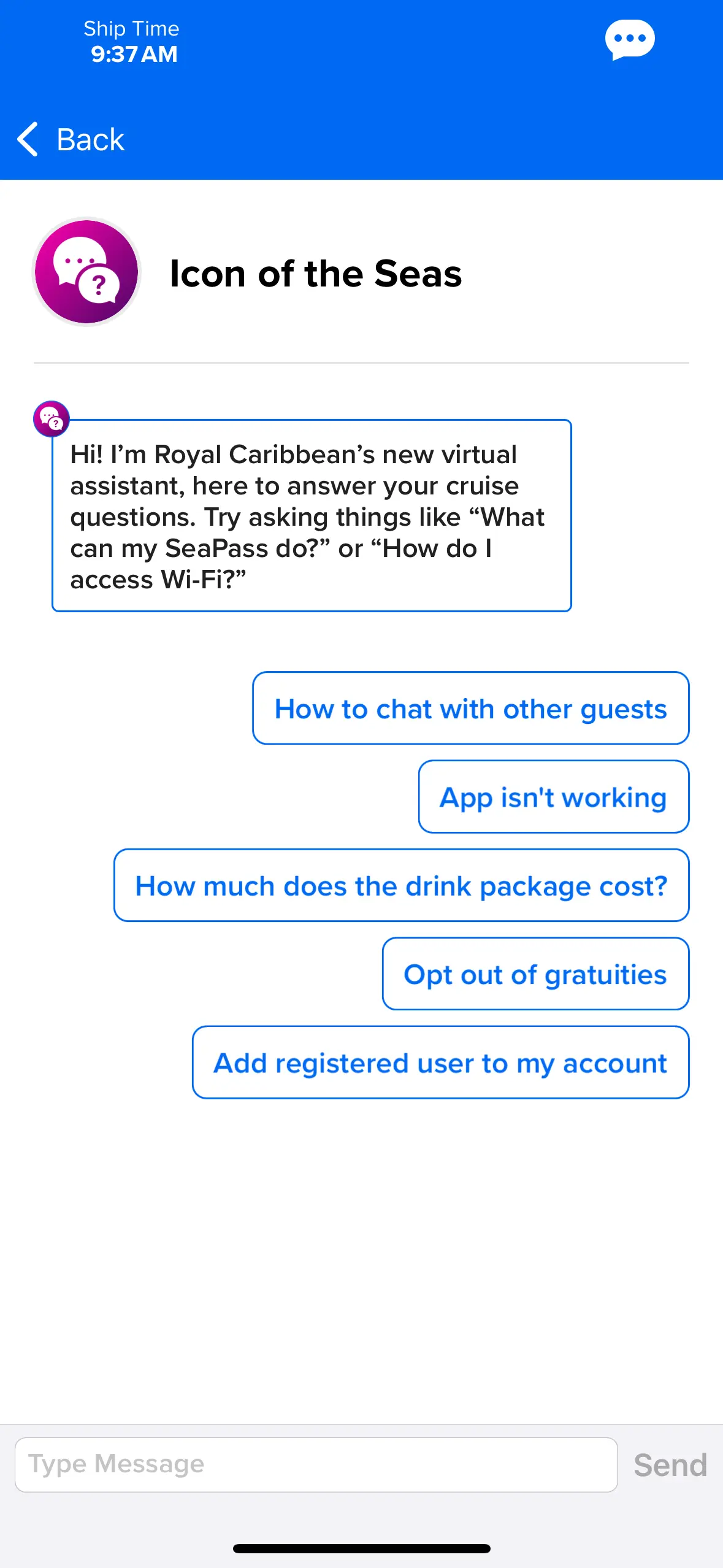This screenshot has height=1568, width=723.
Task: Tap 'Opt out of gratuities' suggestion
Action: pos(535,974)
